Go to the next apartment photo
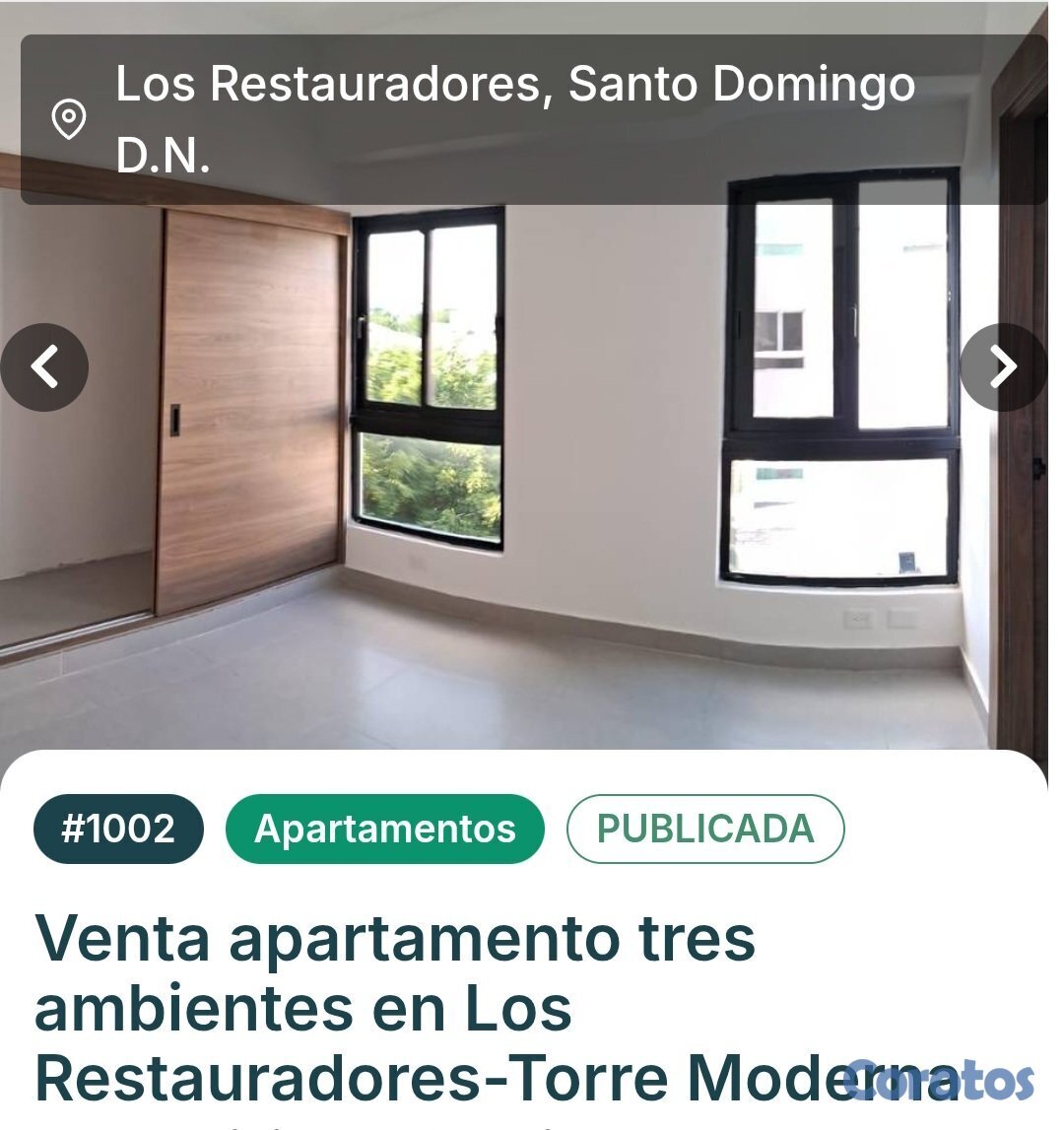1064x1130 pixels. [1003, 367]
